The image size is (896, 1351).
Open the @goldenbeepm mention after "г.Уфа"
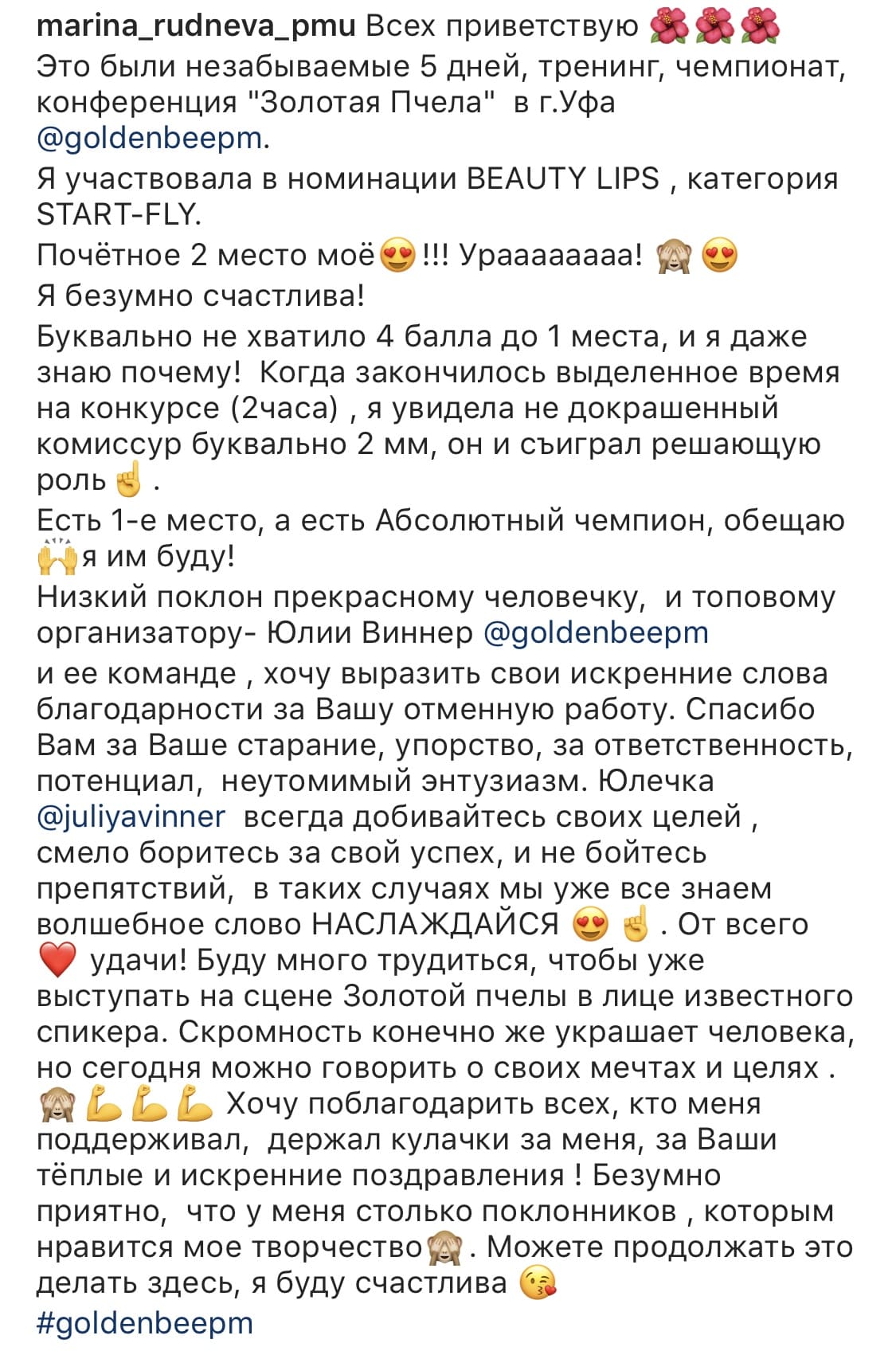click(x=151, y=138)
